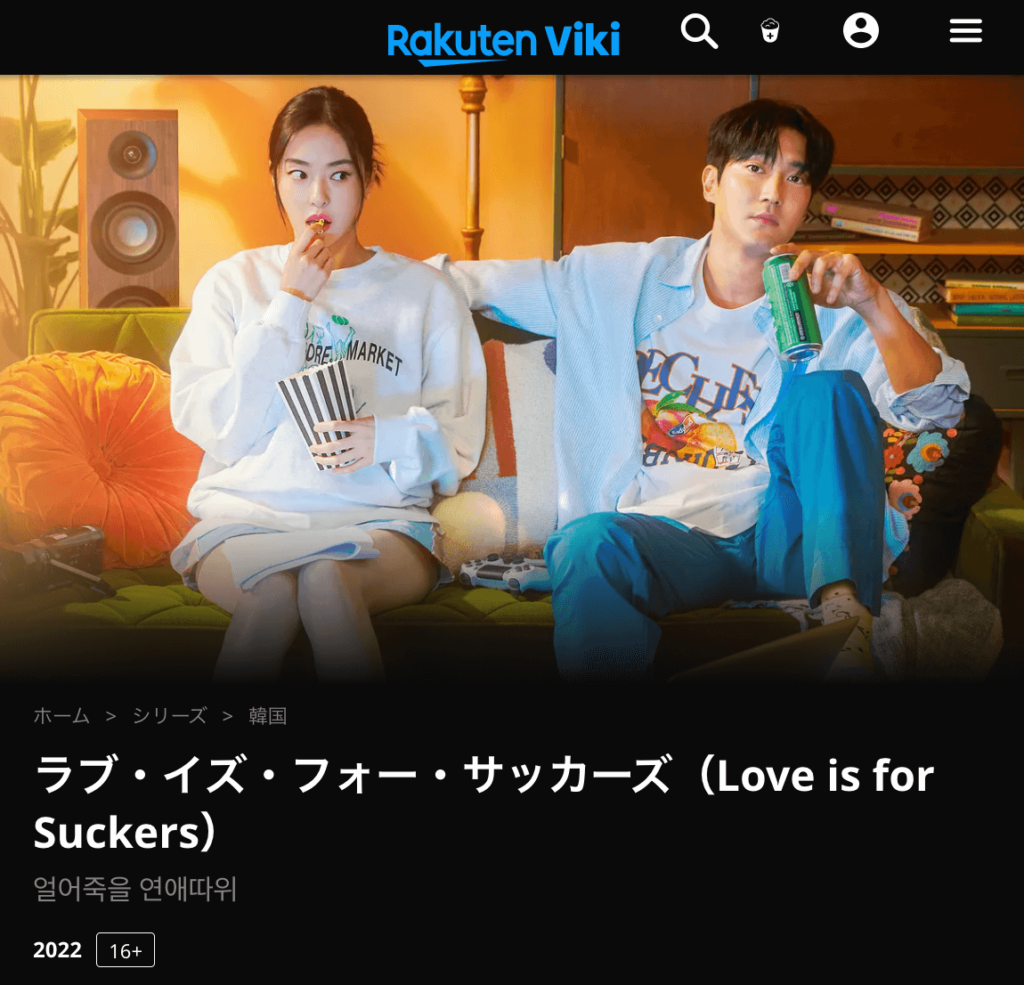Open the search icon
The image size is (1024, 985).
click(x=699, y=32)
